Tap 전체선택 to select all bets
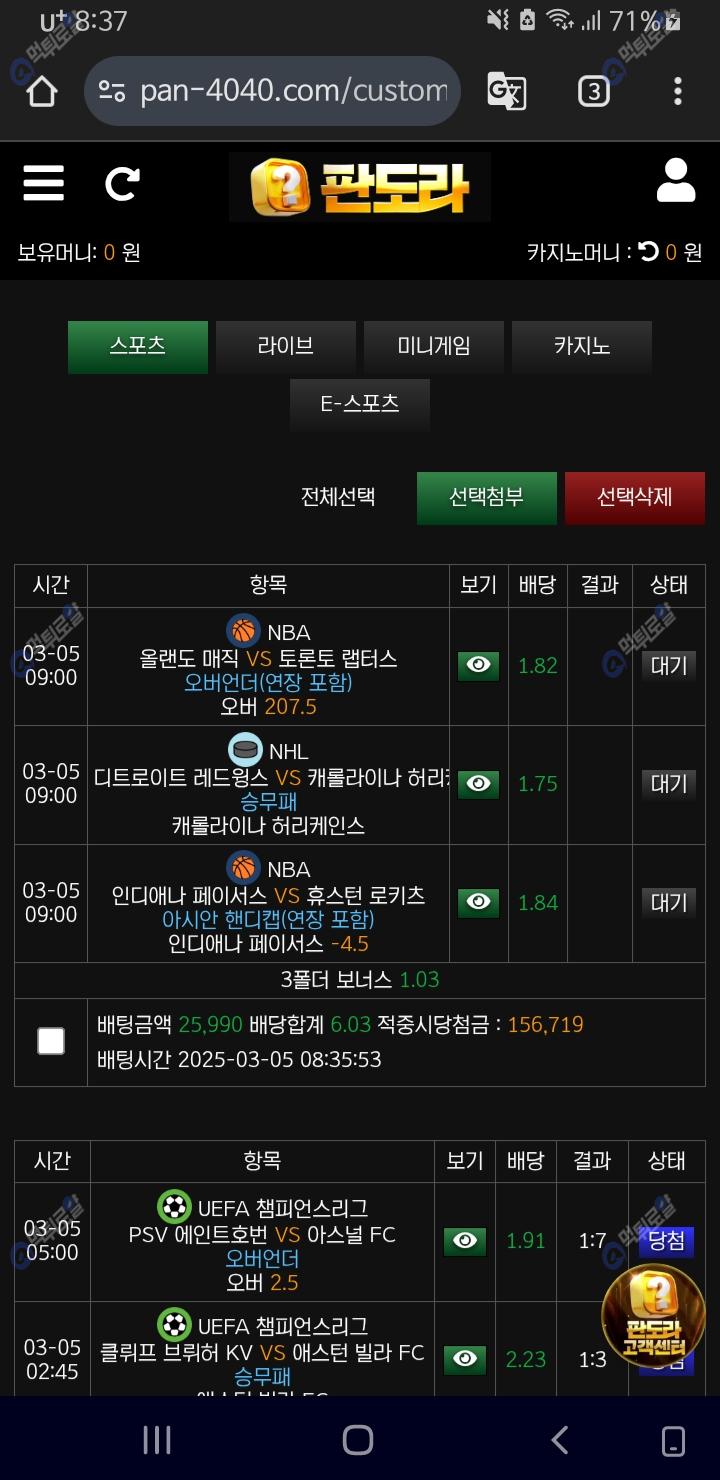 pos(338,497)
